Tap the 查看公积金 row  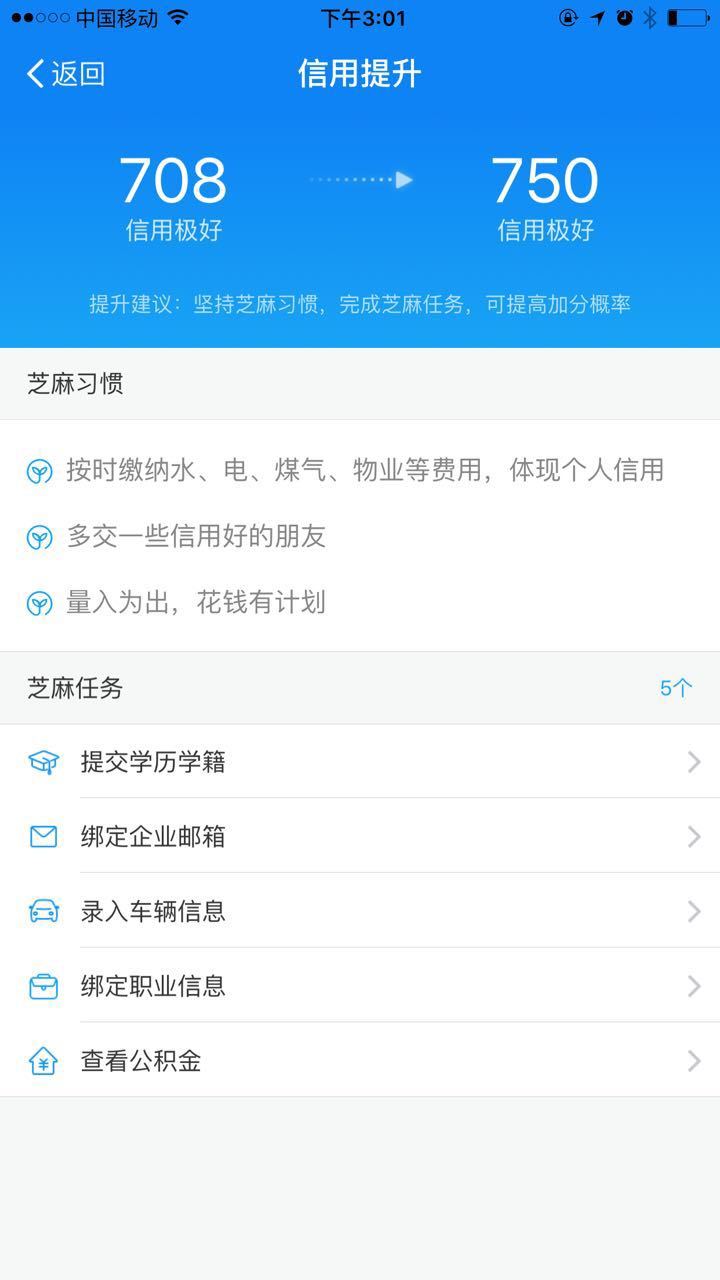[360, 1061]
